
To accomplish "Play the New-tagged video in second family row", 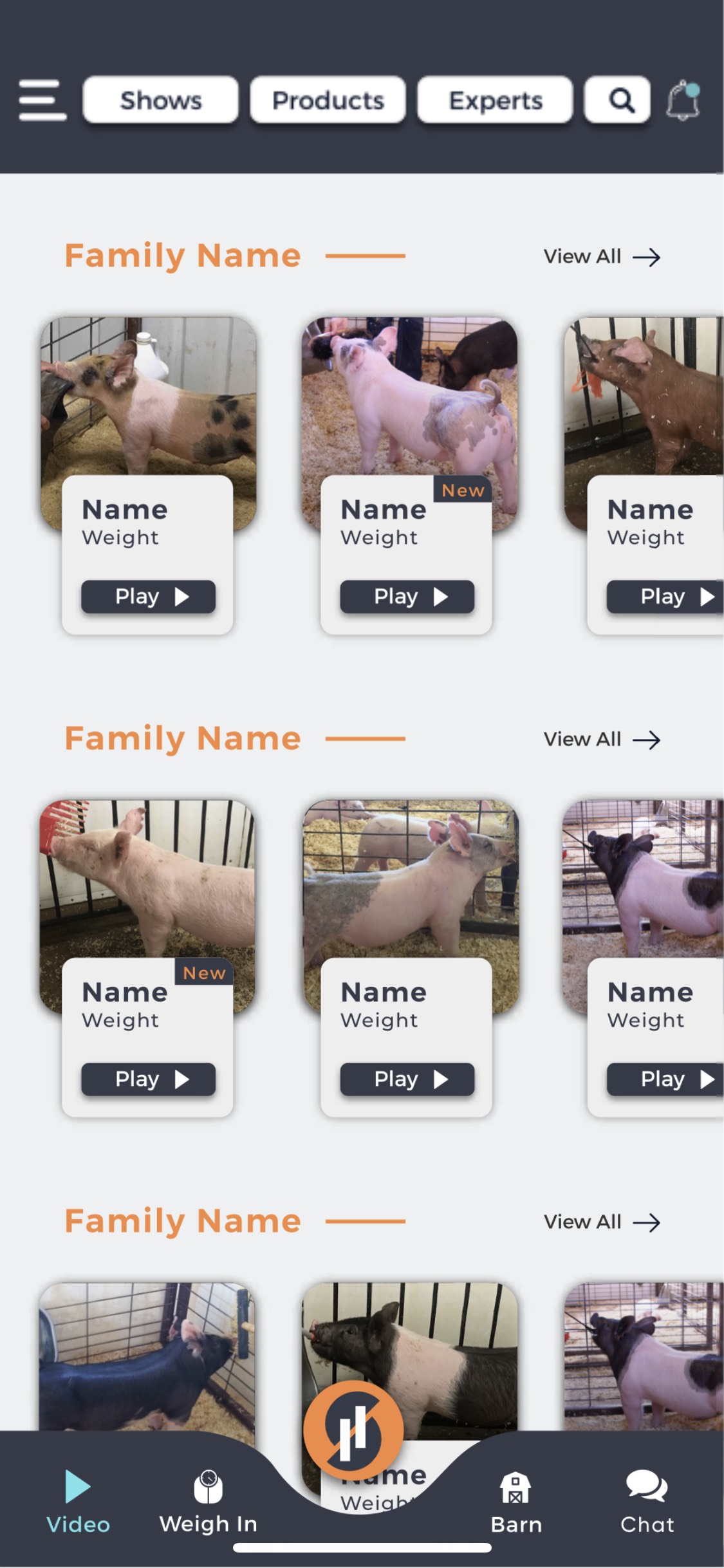I will coord(149,1079).
